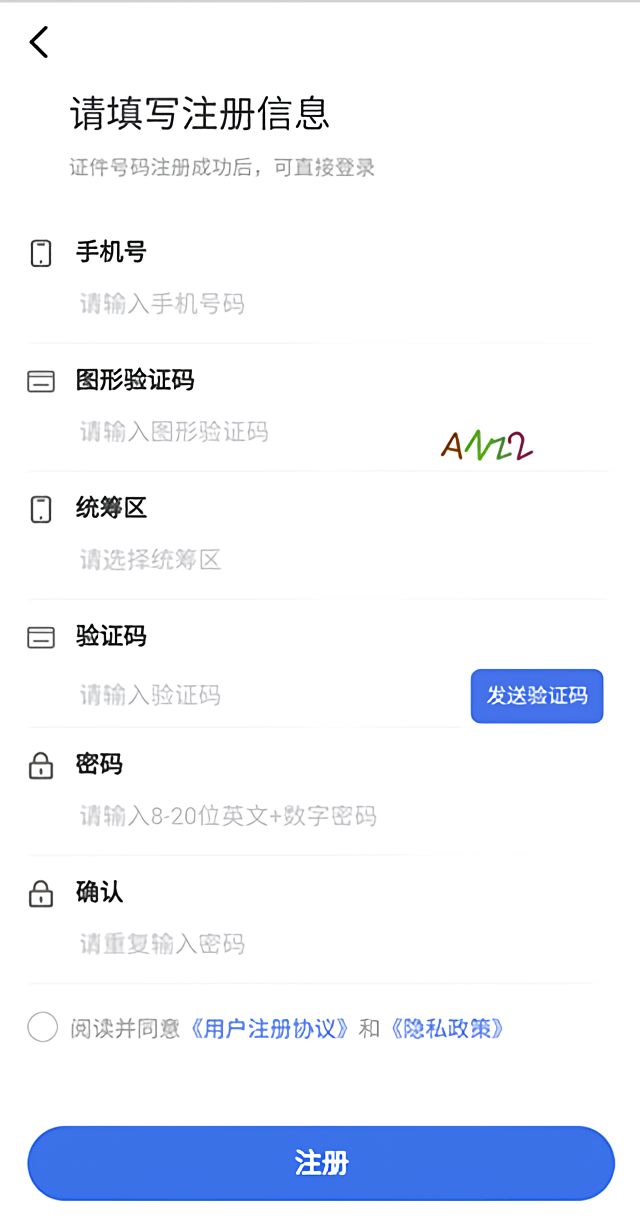640x1226 pixels.
Task: Open the 《隐私政策》 link
Action: [x=445, y=1028]
